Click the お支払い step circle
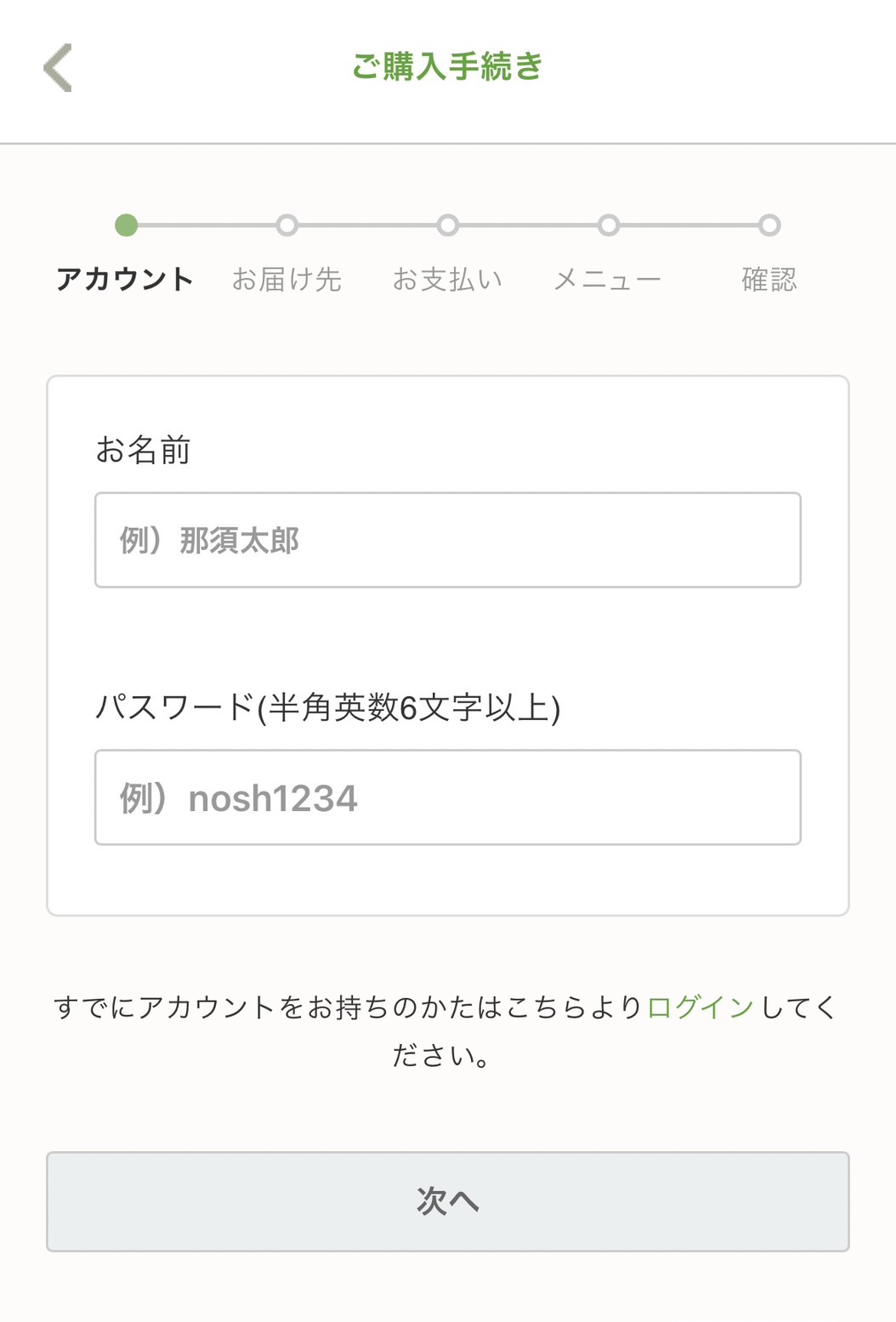The image size is (896, 1322). 450,225
